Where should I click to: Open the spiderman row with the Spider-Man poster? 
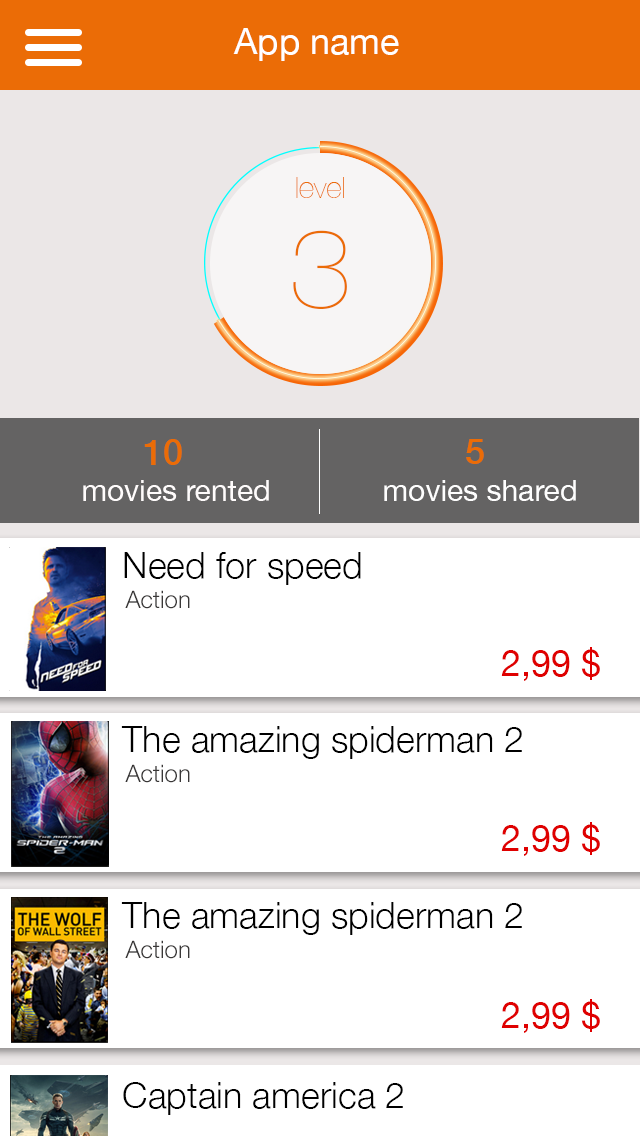point(320,792)
